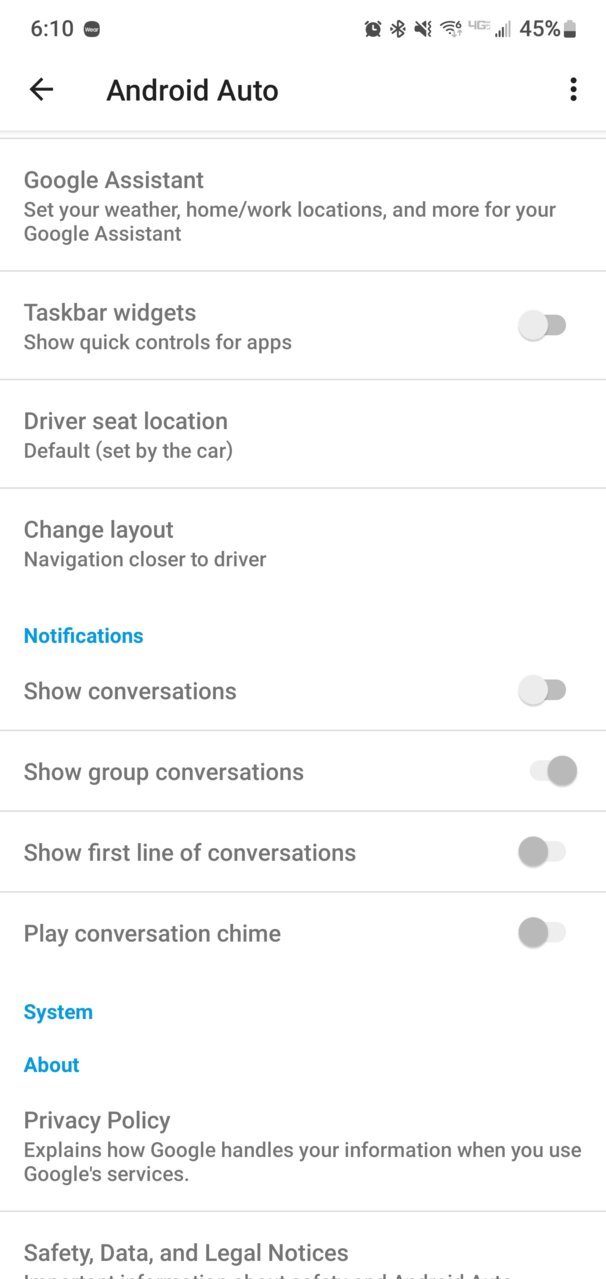This screenshot has width=606, height=1279.
Task: Toggle Play conversation chime
Action: pos(542,933)
